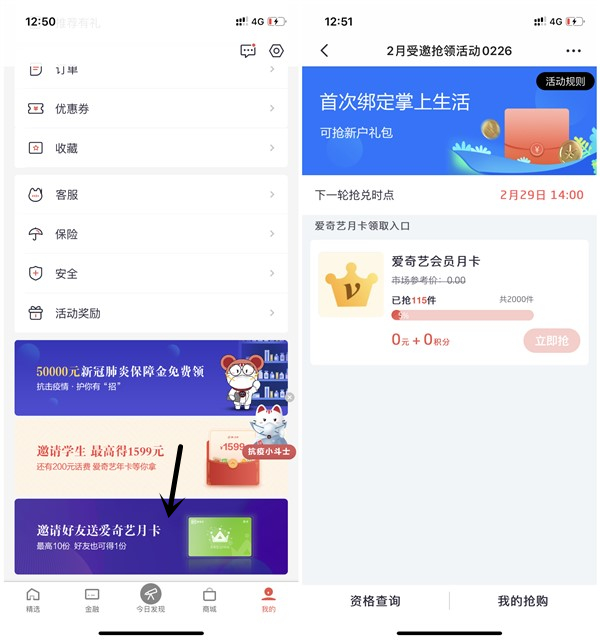View the 活动规则 activity rules

564,82
